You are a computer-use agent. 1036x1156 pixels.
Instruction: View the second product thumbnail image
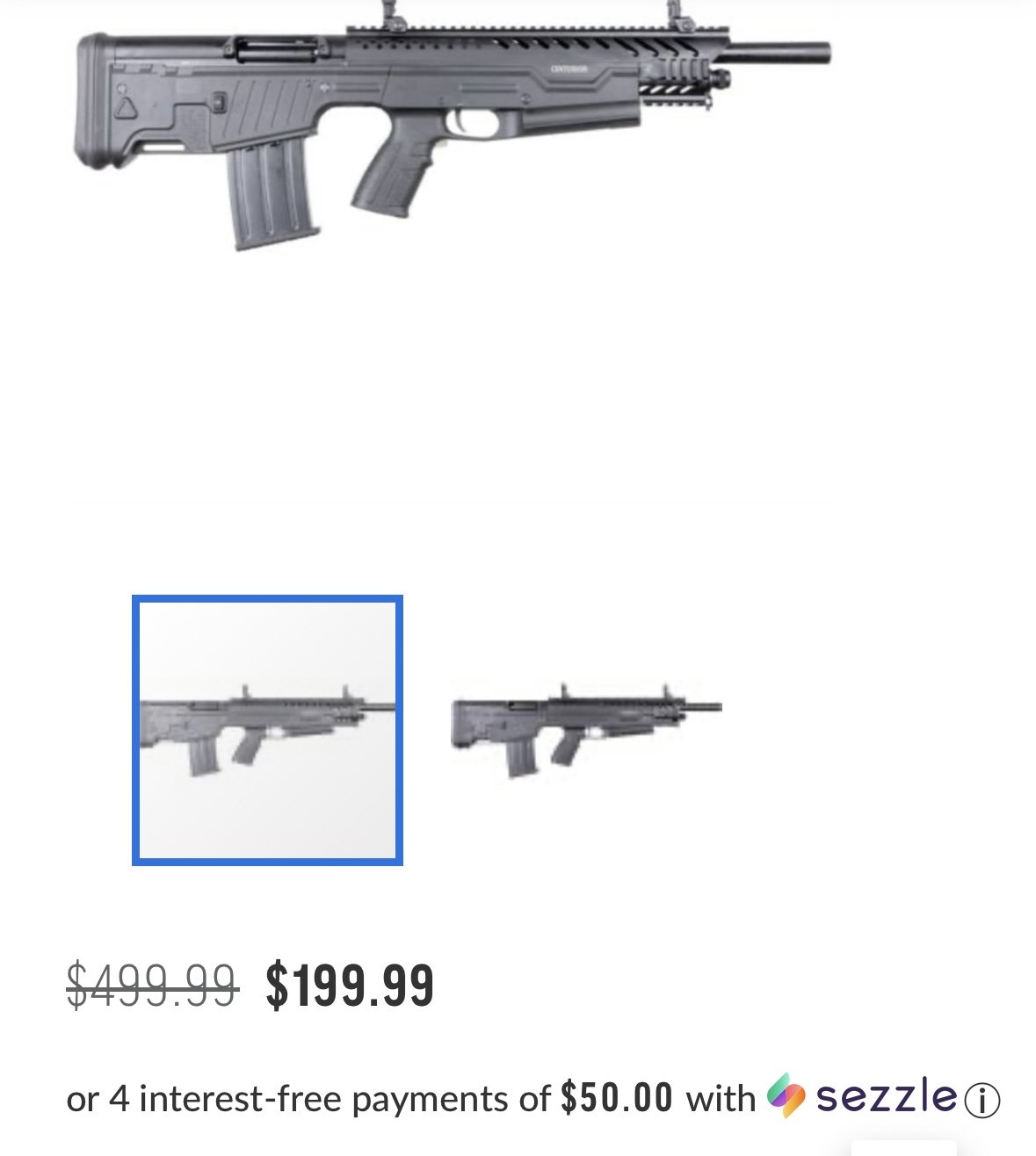tap(585, 730)
